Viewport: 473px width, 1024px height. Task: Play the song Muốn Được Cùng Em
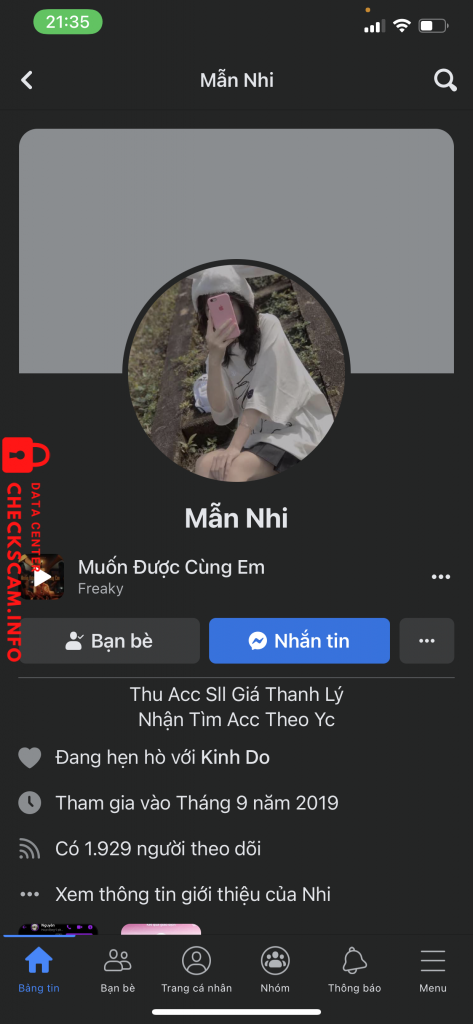pyautogui.click(x=42, y=577)
